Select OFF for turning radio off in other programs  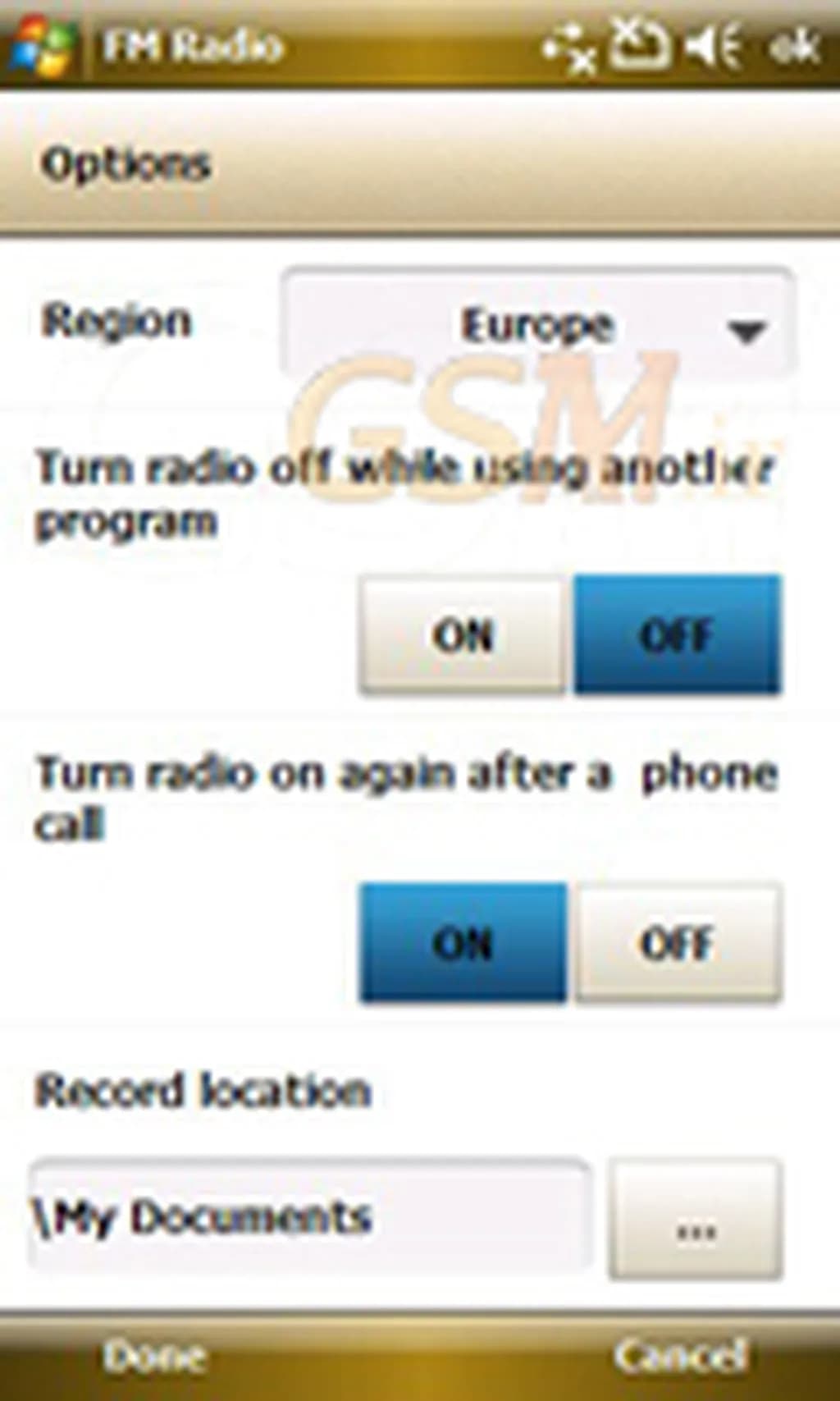pyautogui.click(x=678, y=634)
